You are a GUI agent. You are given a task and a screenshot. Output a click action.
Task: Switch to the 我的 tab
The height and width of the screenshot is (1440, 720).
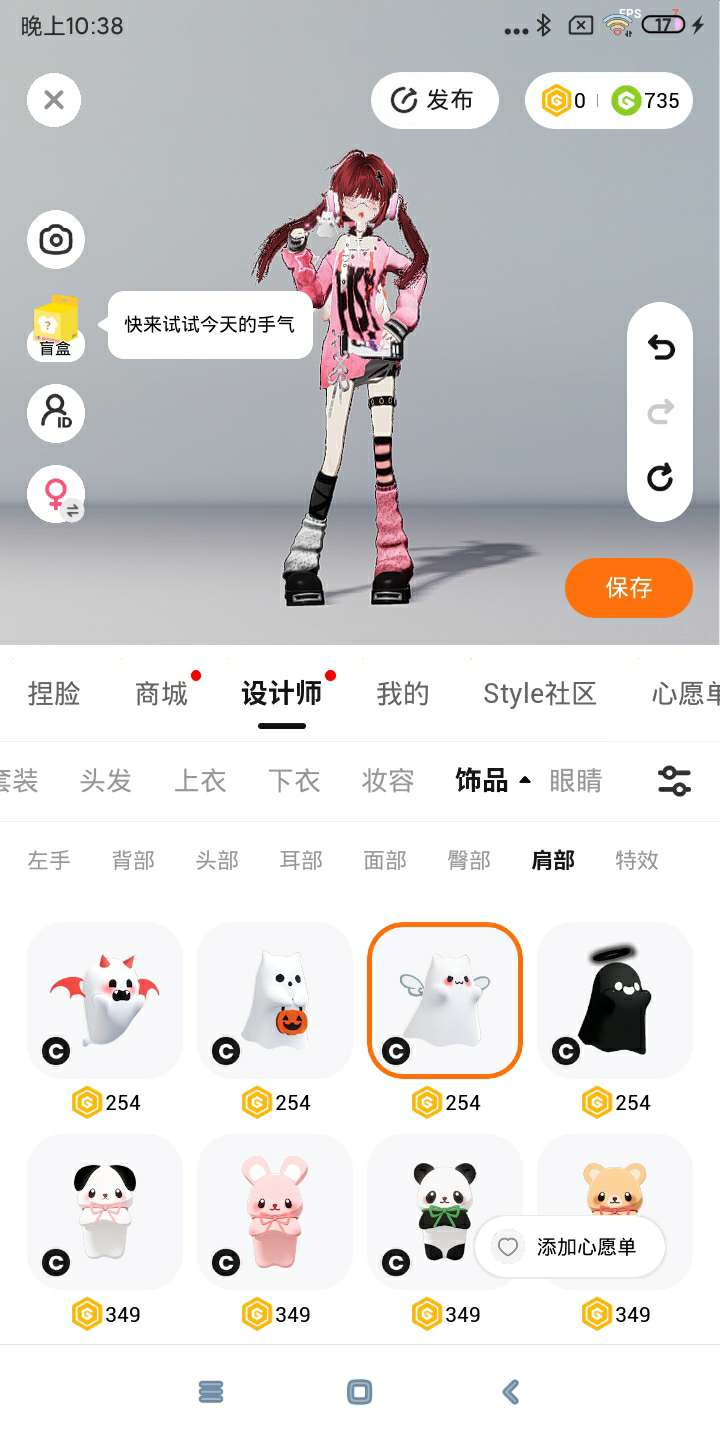click(403, 694)
